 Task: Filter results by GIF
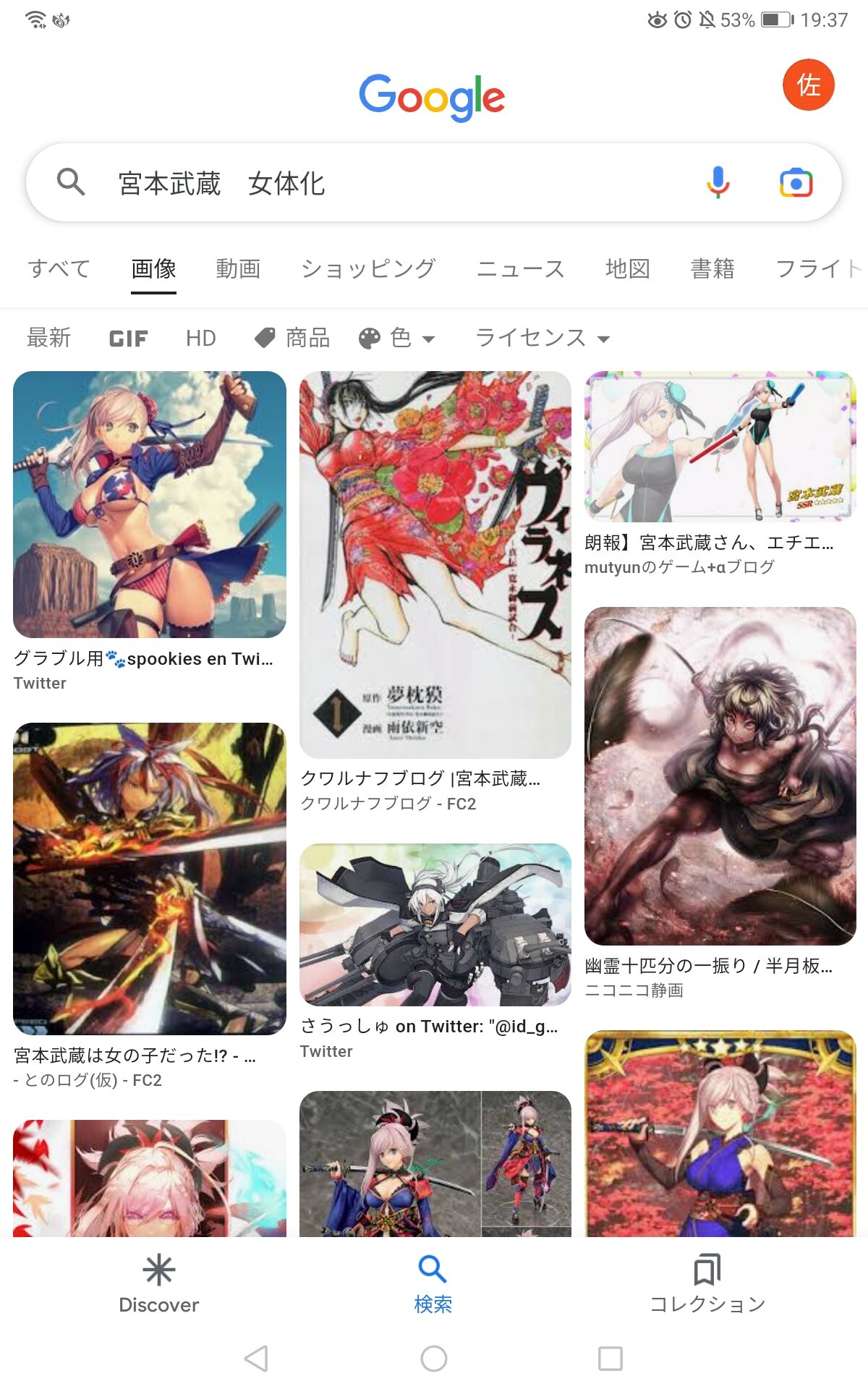pyautogui.click(x=128, y=339)
